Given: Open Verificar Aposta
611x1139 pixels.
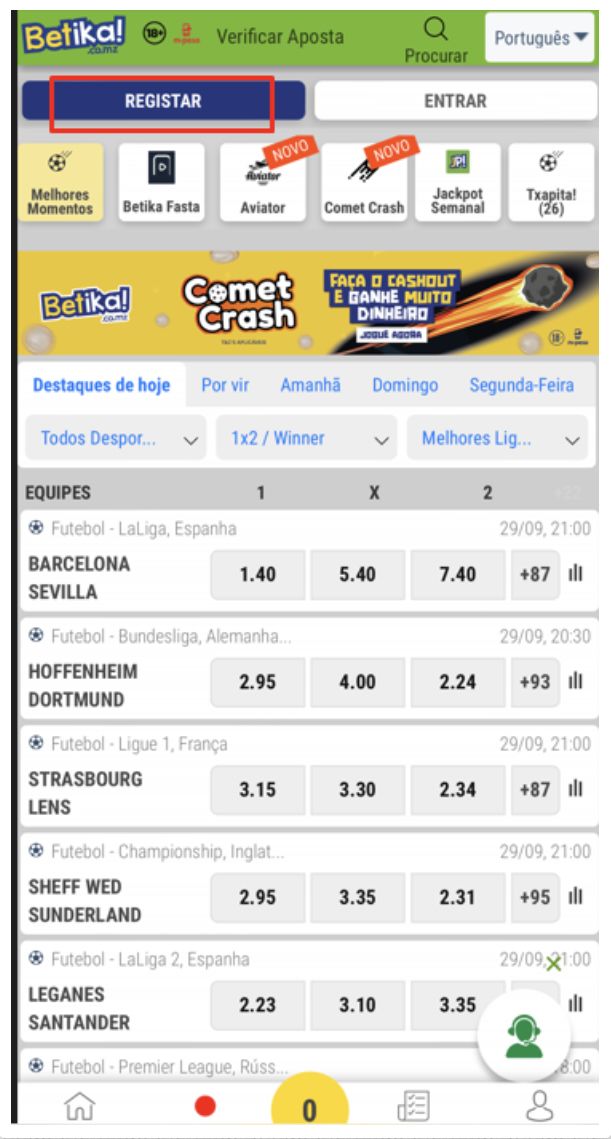Looking at the screenshot, I should coord(279,37).
